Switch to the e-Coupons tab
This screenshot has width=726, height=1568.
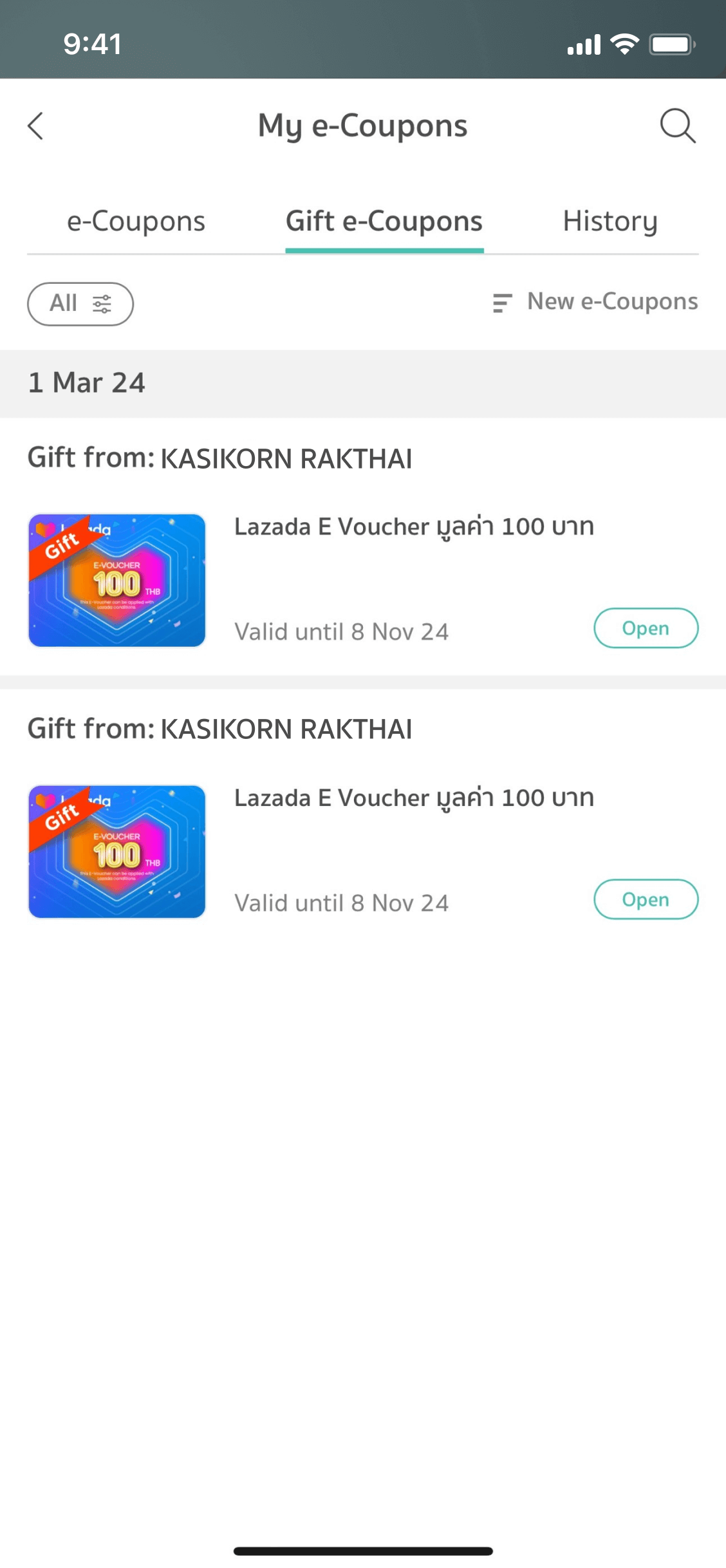click(x=136, y=221)
